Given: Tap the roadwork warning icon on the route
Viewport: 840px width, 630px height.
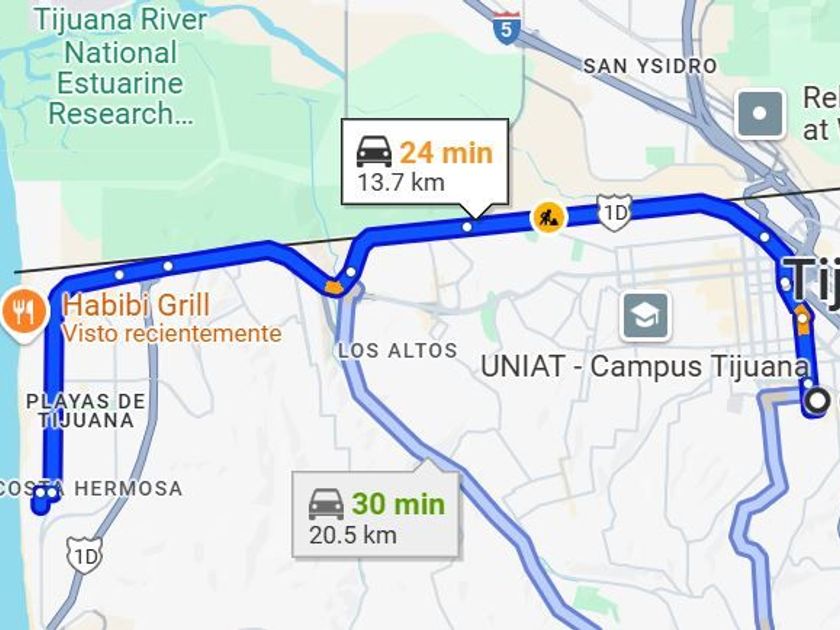Looking at the screenshot, I should (x=548, y=216).
